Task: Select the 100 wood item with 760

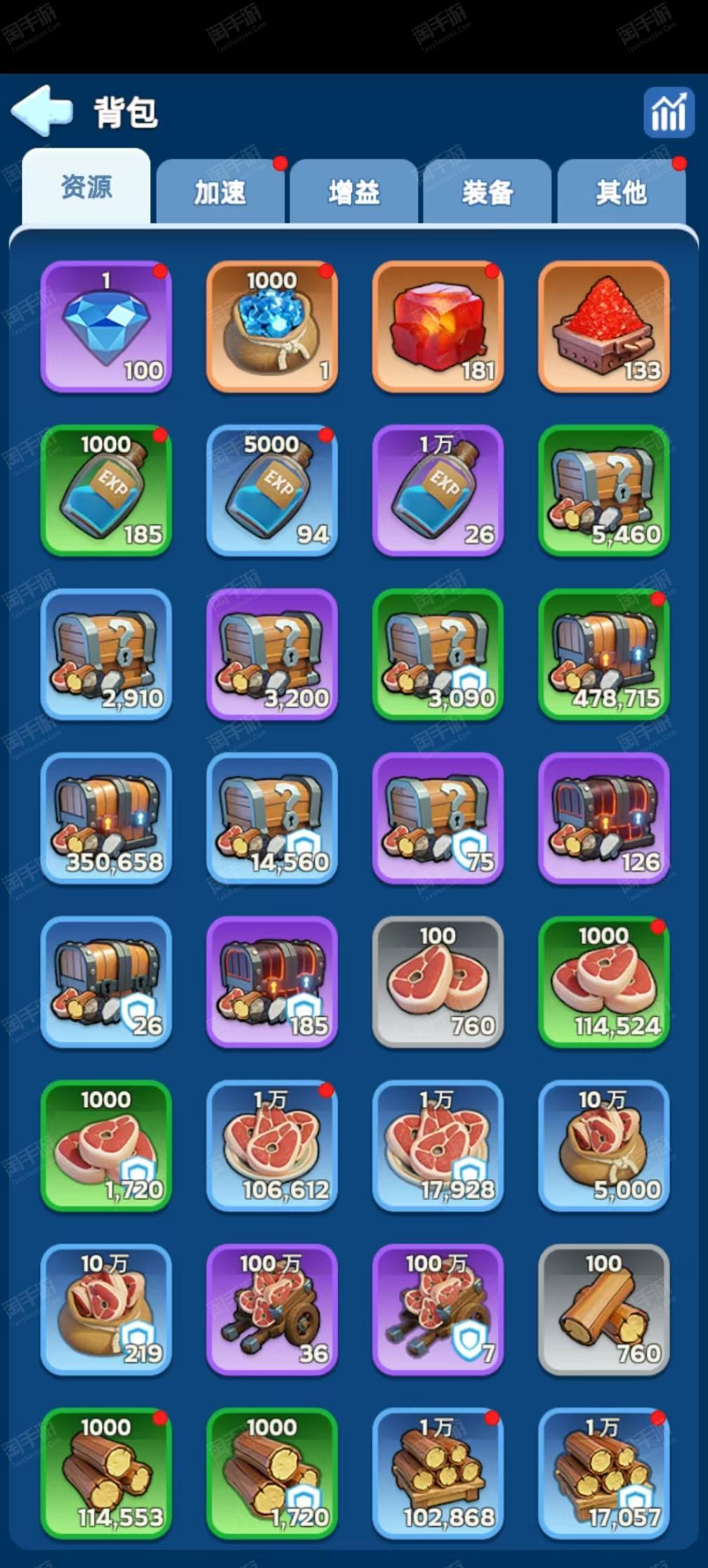Action: tap(603, 1309)
